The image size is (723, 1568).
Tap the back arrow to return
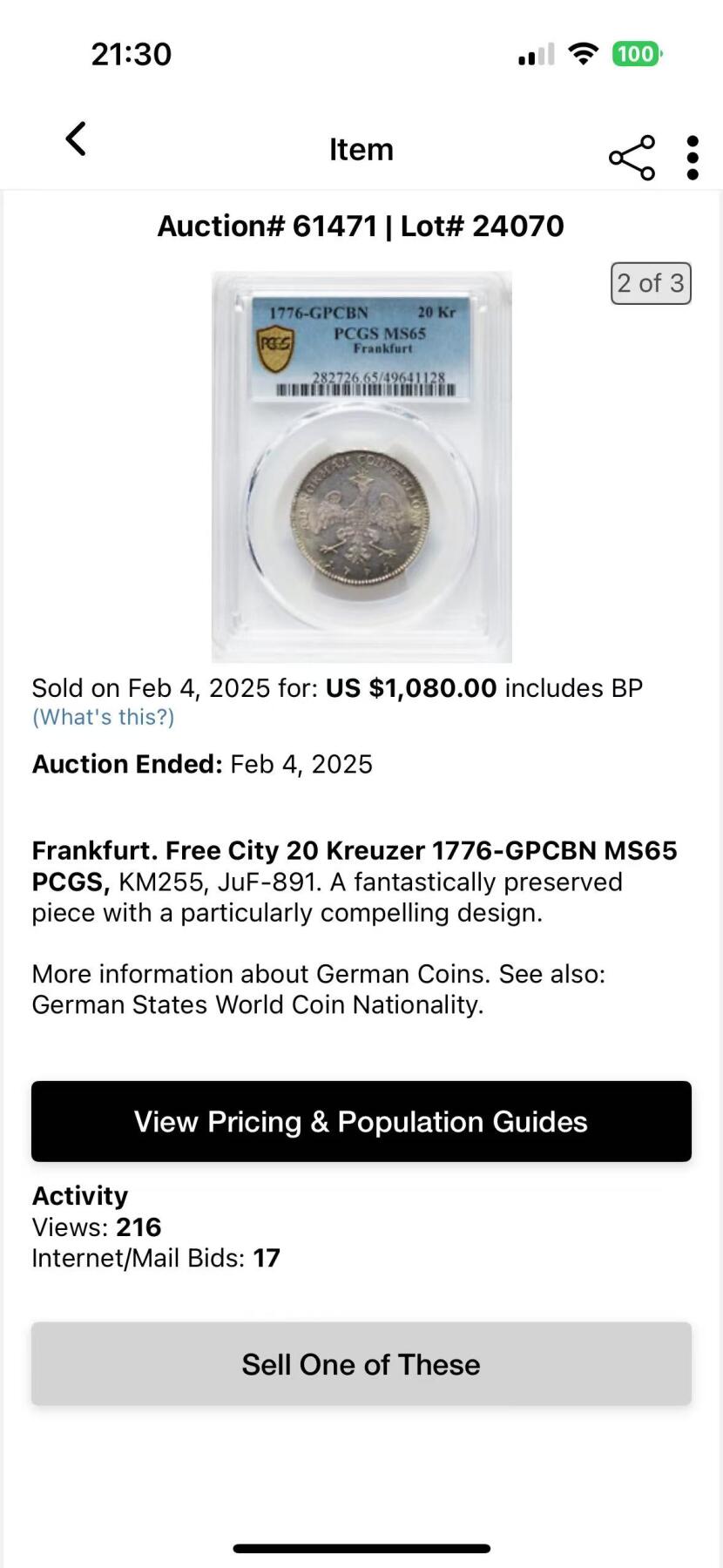click(75, 138)
